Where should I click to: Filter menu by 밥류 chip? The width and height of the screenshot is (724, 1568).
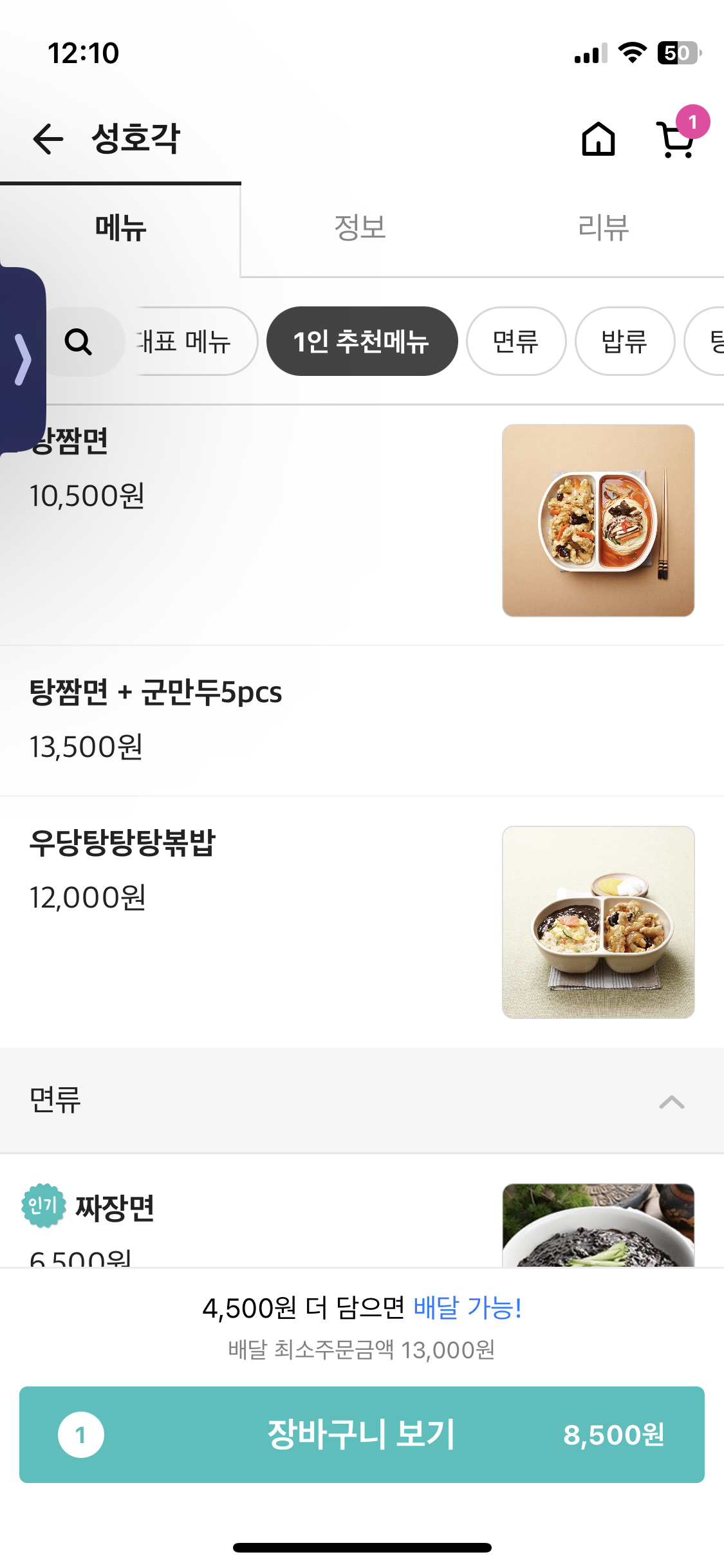pyautogui.click(x=624, y=342)
